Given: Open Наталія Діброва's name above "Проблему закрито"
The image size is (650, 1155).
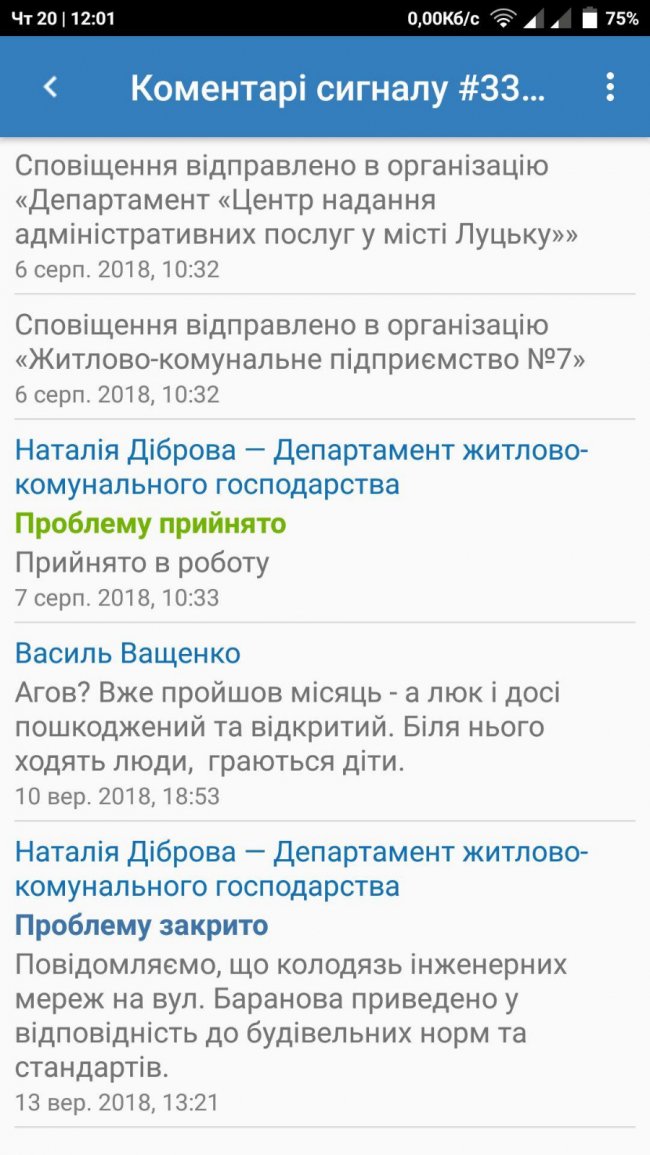Looking at the screenshot, I should tap(300, 868).
